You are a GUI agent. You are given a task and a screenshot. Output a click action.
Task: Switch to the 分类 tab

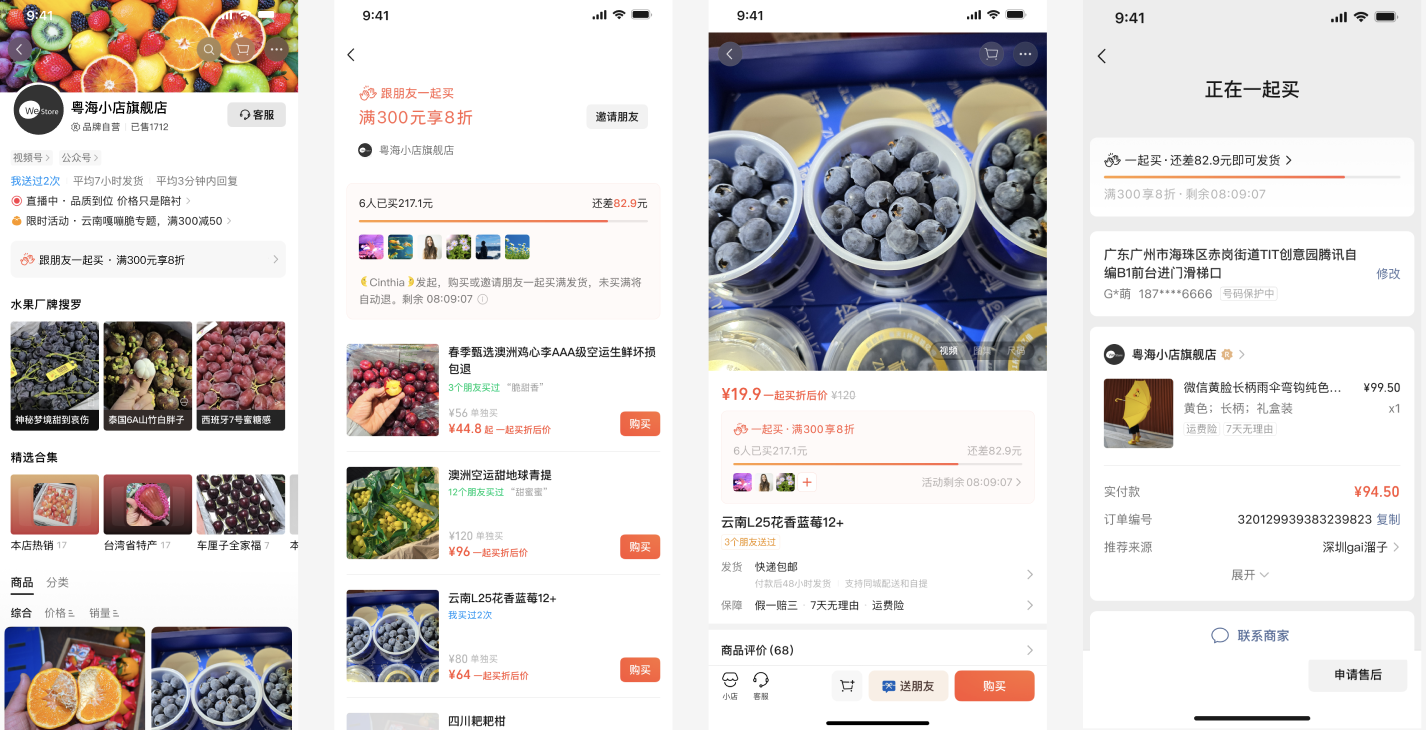[x=57, y=582]
